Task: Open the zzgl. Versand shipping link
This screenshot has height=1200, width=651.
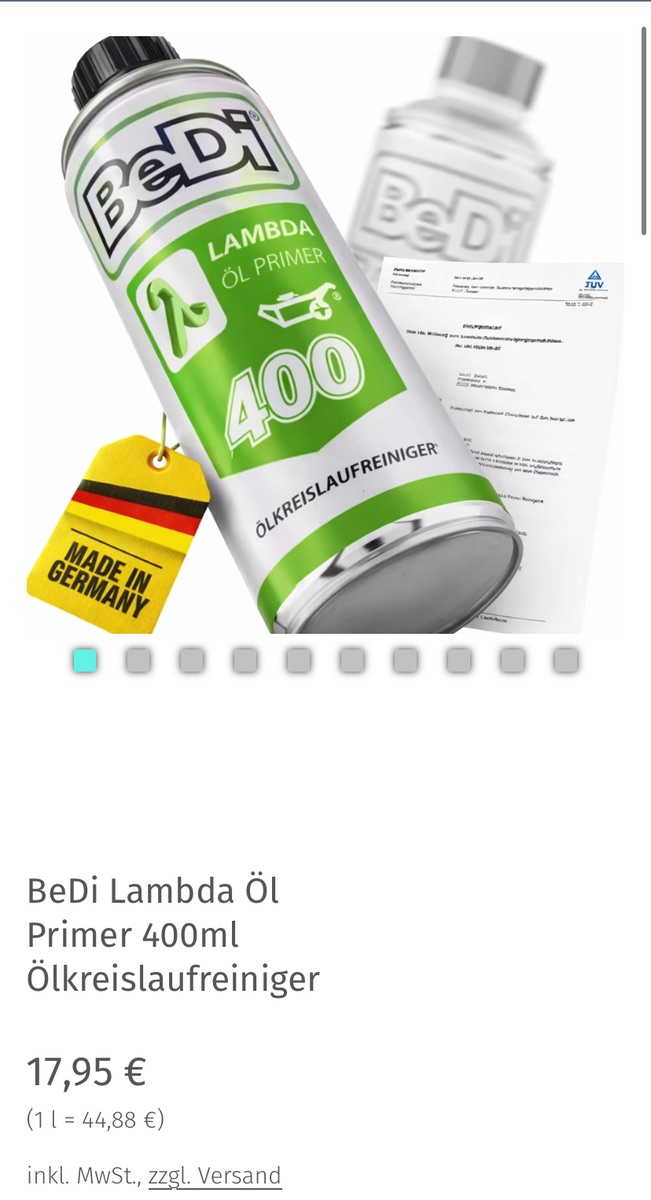Action: click(215, 1175)
